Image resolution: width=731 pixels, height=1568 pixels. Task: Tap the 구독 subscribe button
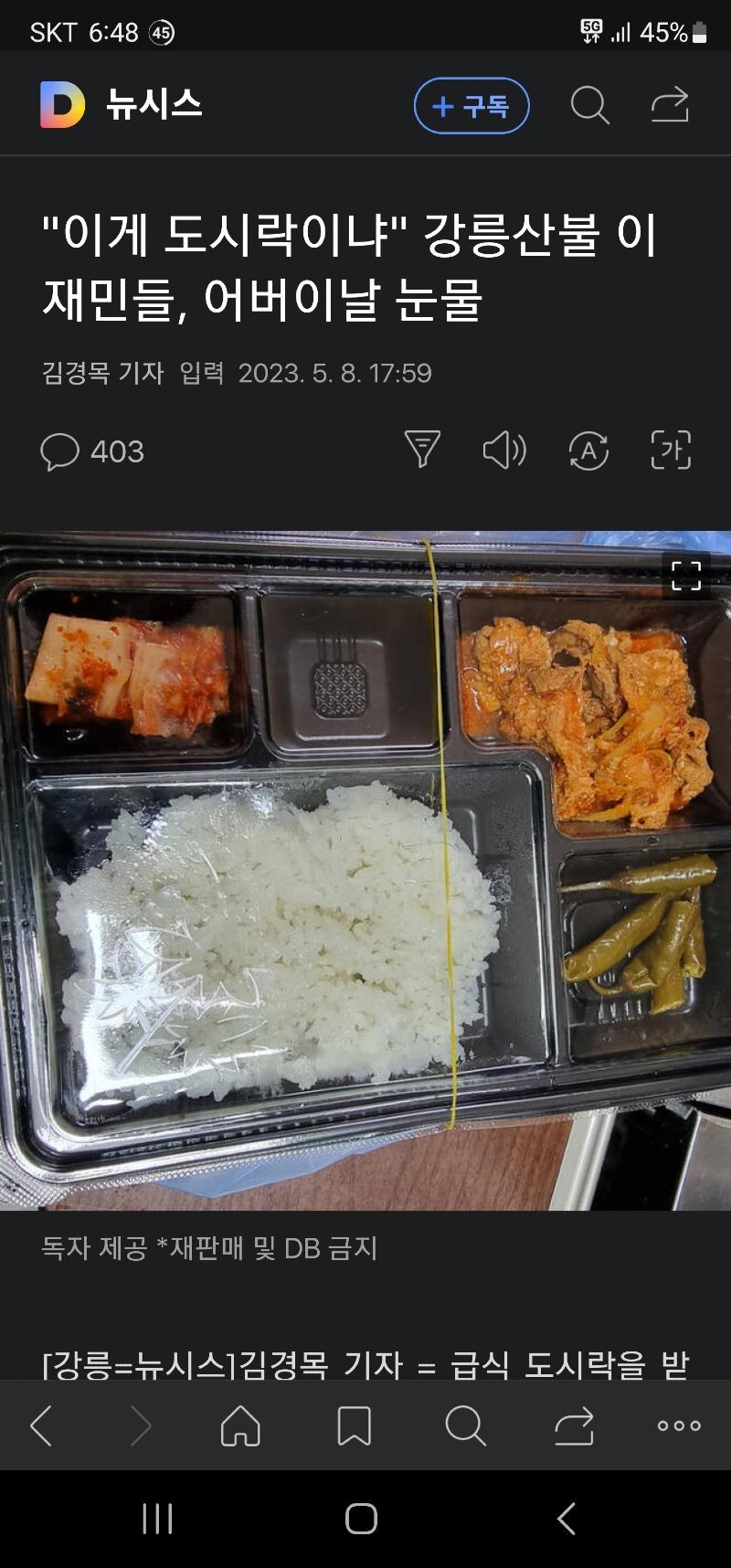coord(471,106)
